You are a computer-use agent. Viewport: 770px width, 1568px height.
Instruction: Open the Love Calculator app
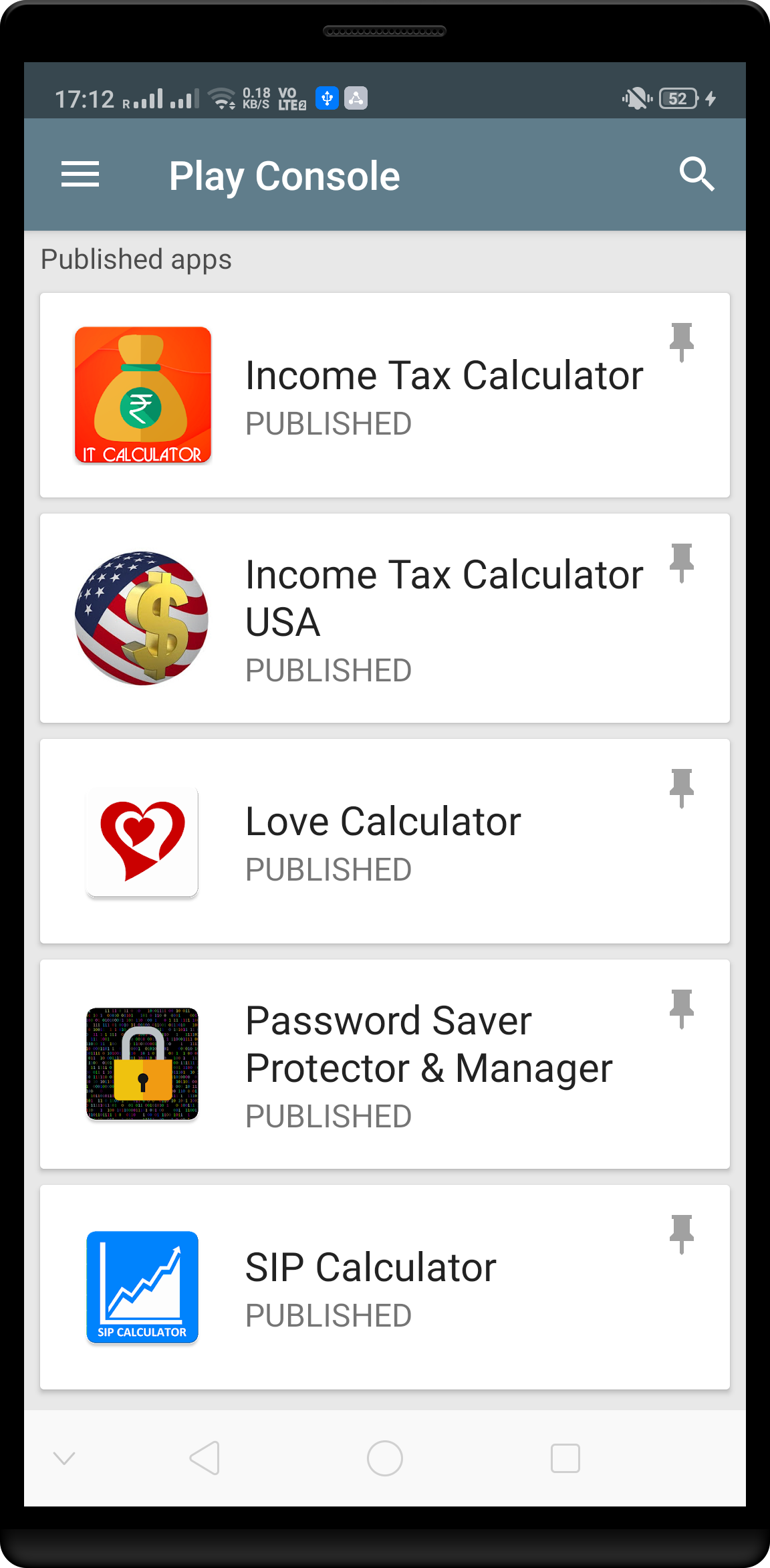385,841
